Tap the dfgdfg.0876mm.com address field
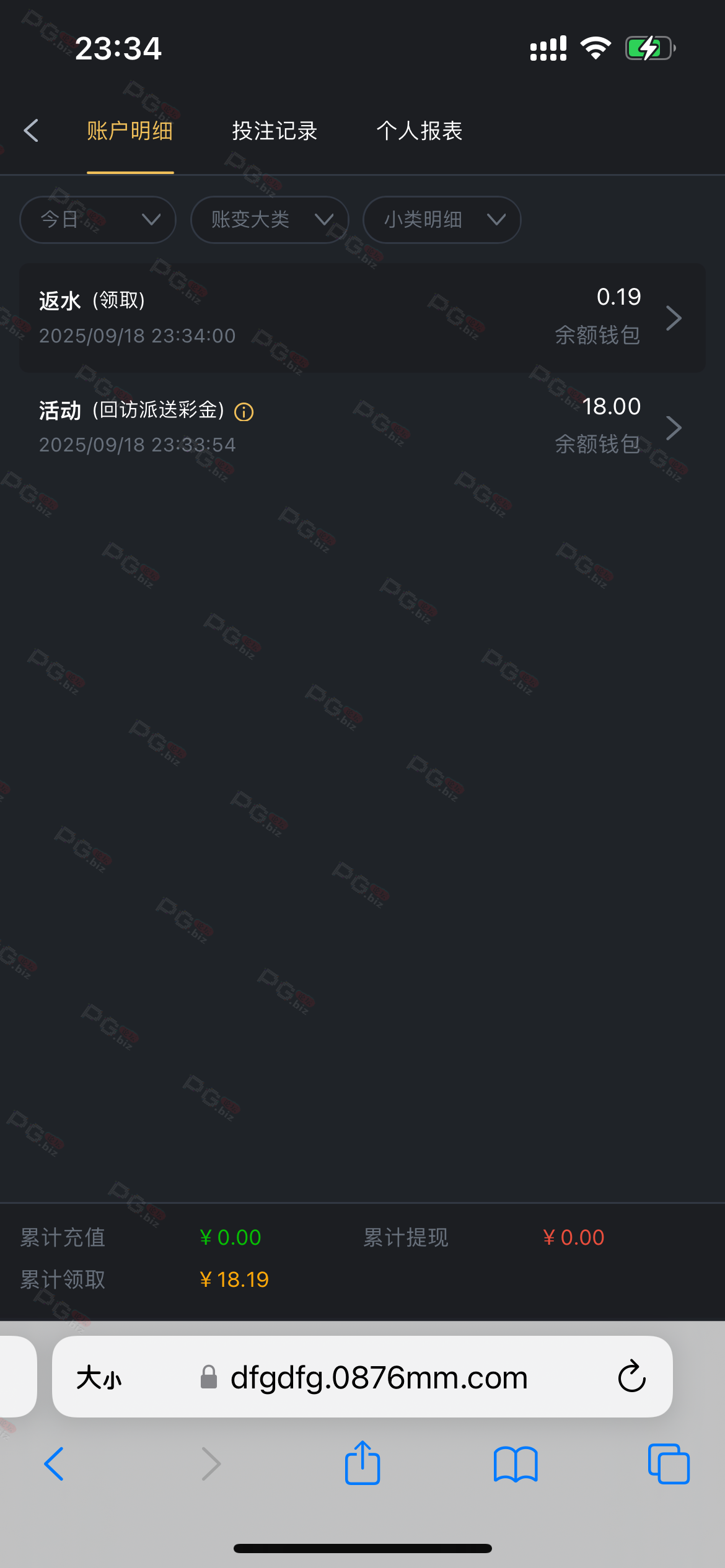 click(x=378, y=1378)
